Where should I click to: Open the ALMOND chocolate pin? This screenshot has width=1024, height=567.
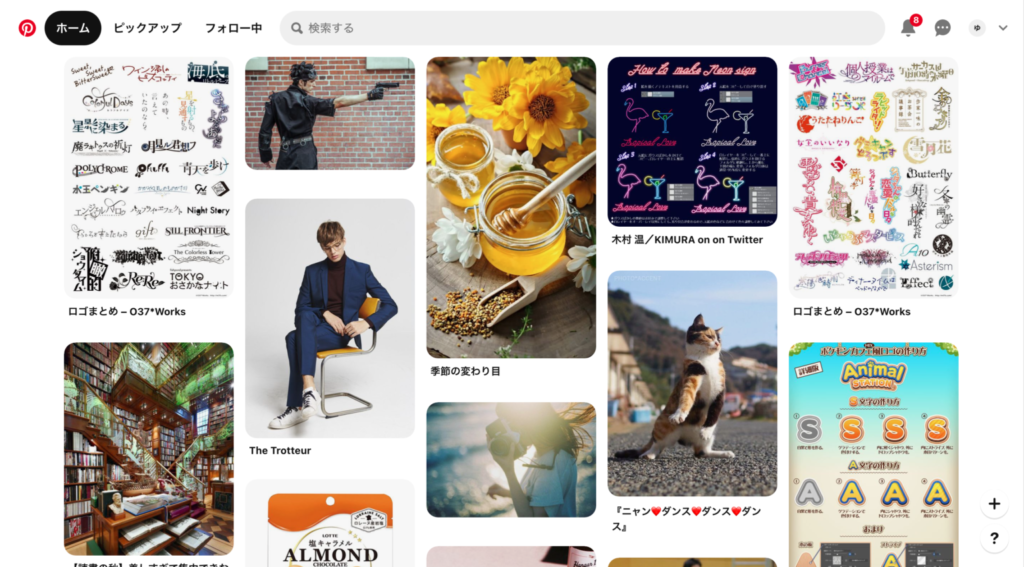pyautogui.click(x=330, y=525)
